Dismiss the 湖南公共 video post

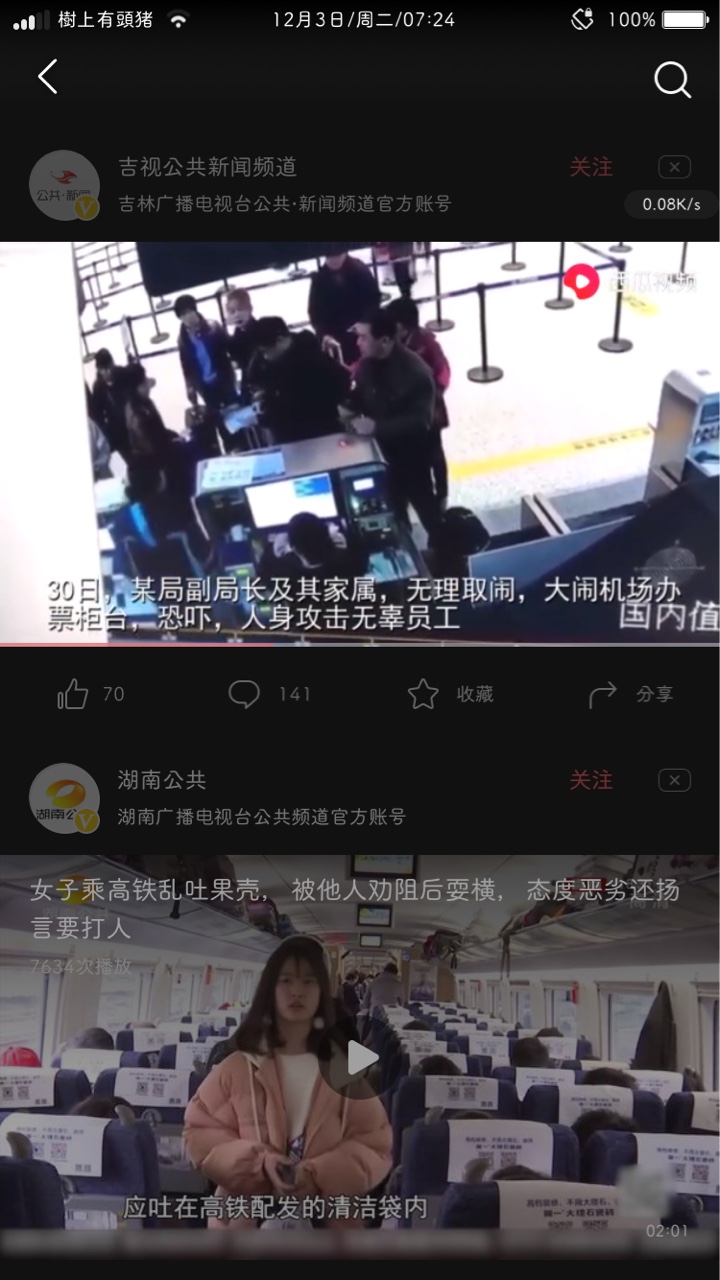[674, 780]
